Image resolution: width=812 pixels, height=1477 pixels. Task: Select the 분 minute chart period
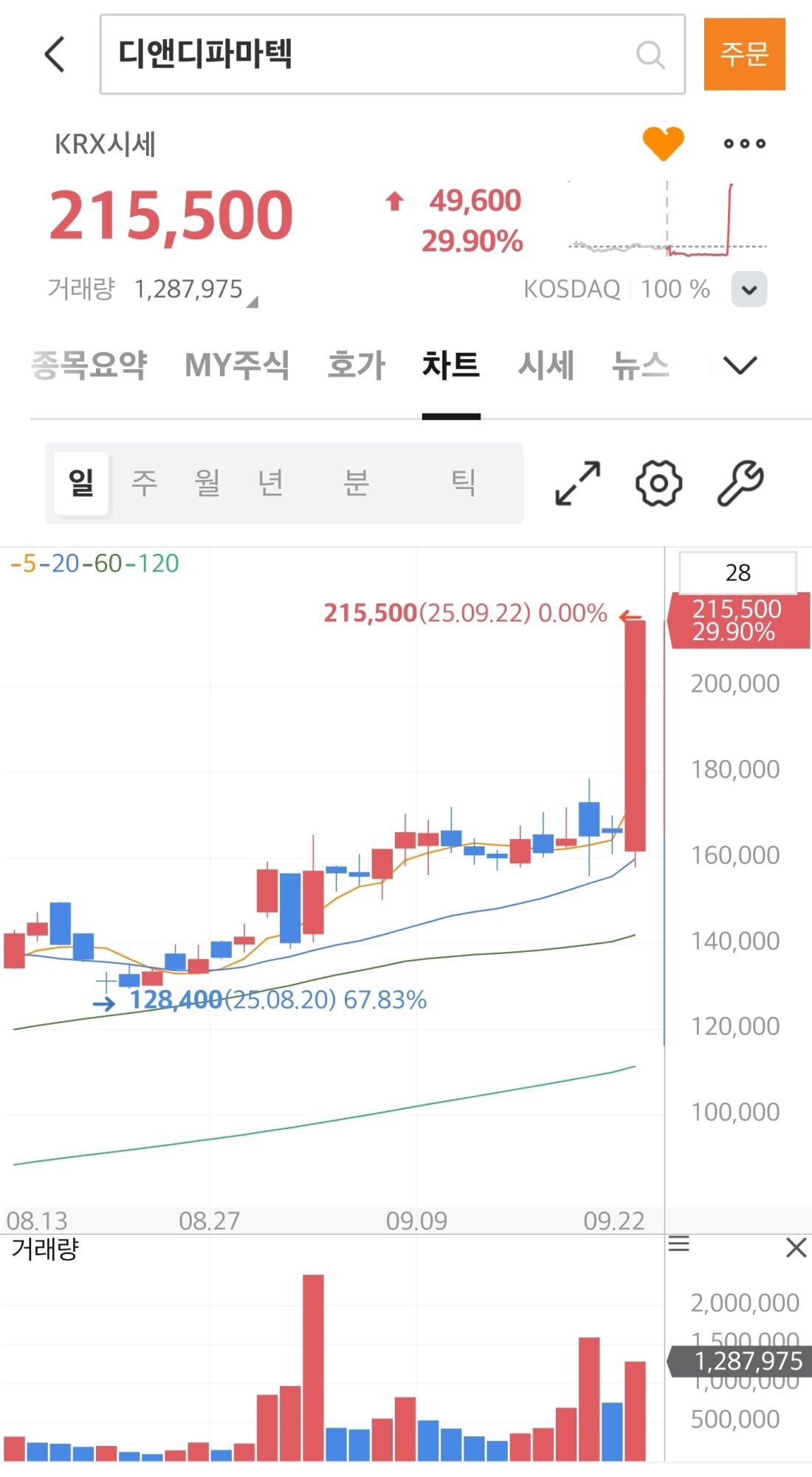tap(356, 483)
